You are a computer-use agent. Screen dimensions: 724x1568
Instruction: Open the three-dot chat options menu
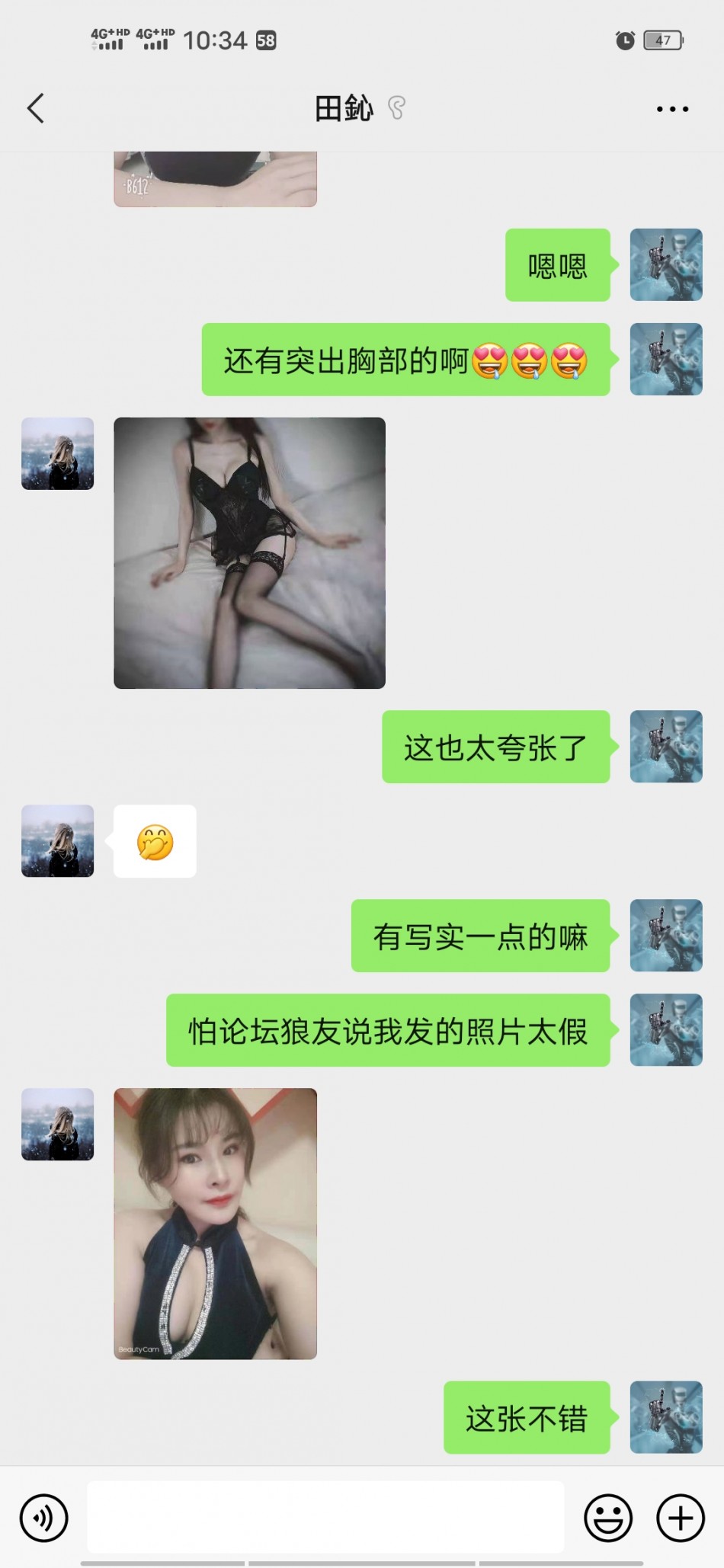pyautogui.click(x=672, y=109)
